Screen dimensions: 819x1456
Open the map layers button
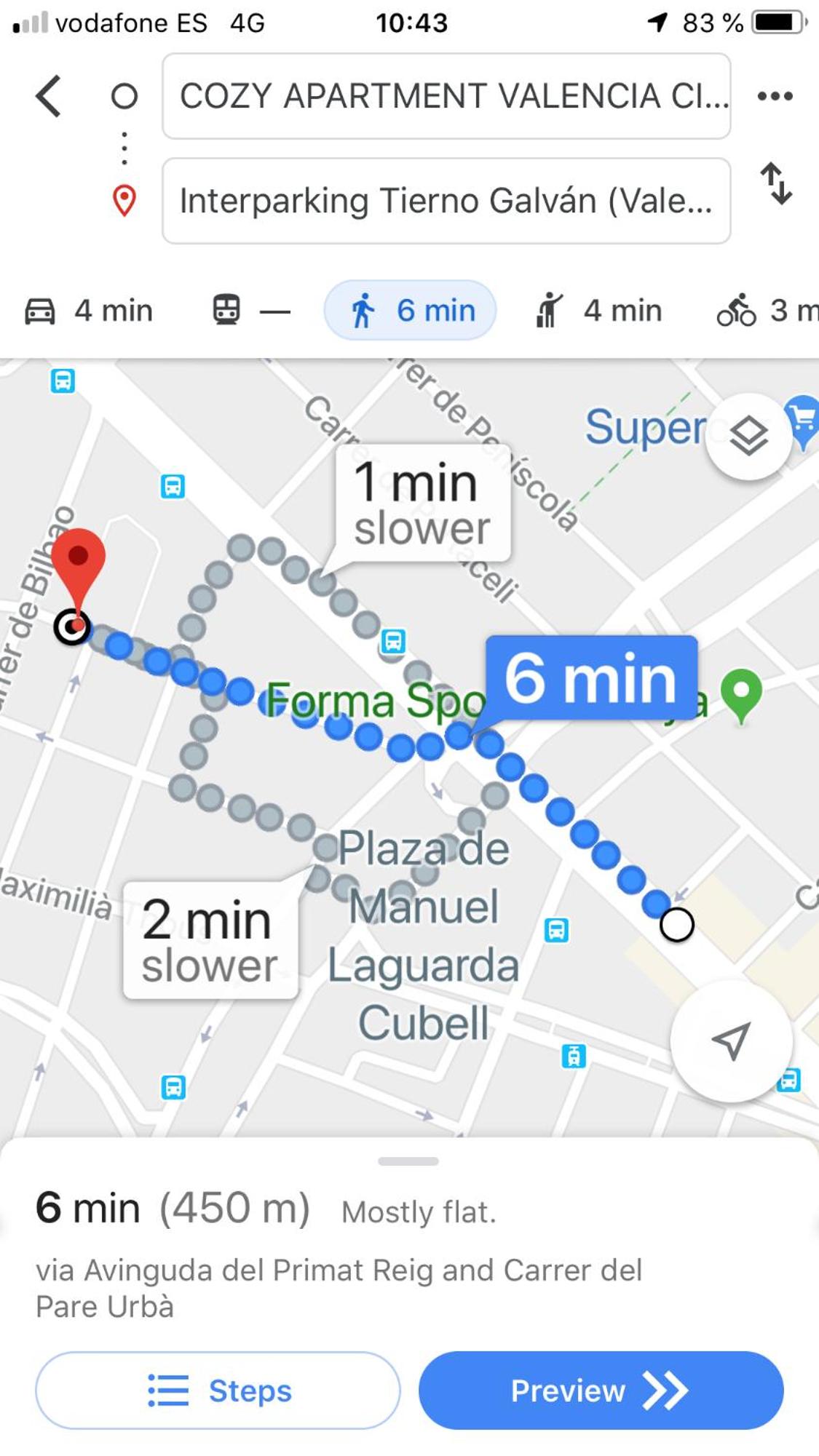748,437
